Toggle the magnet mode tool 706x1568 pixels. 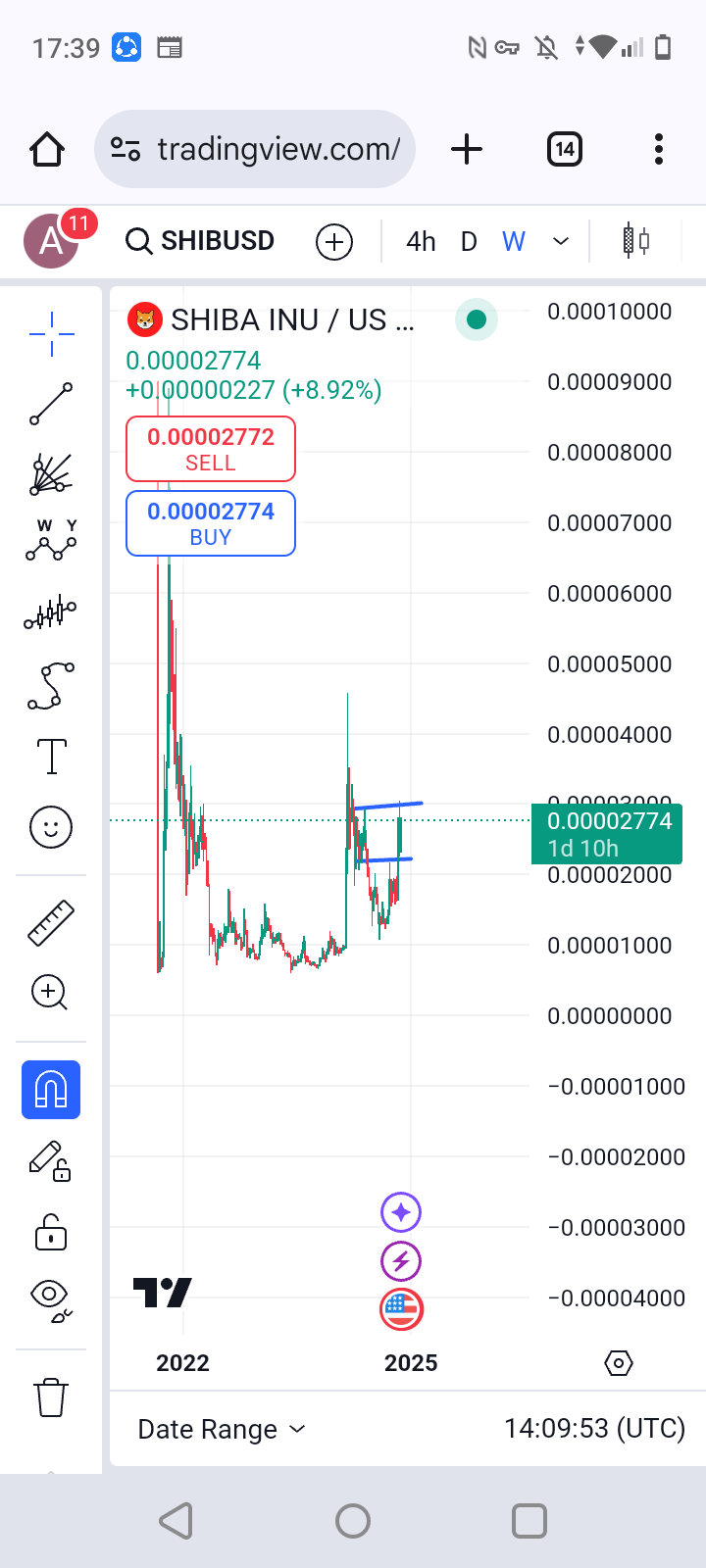(x=51, y=1090)
